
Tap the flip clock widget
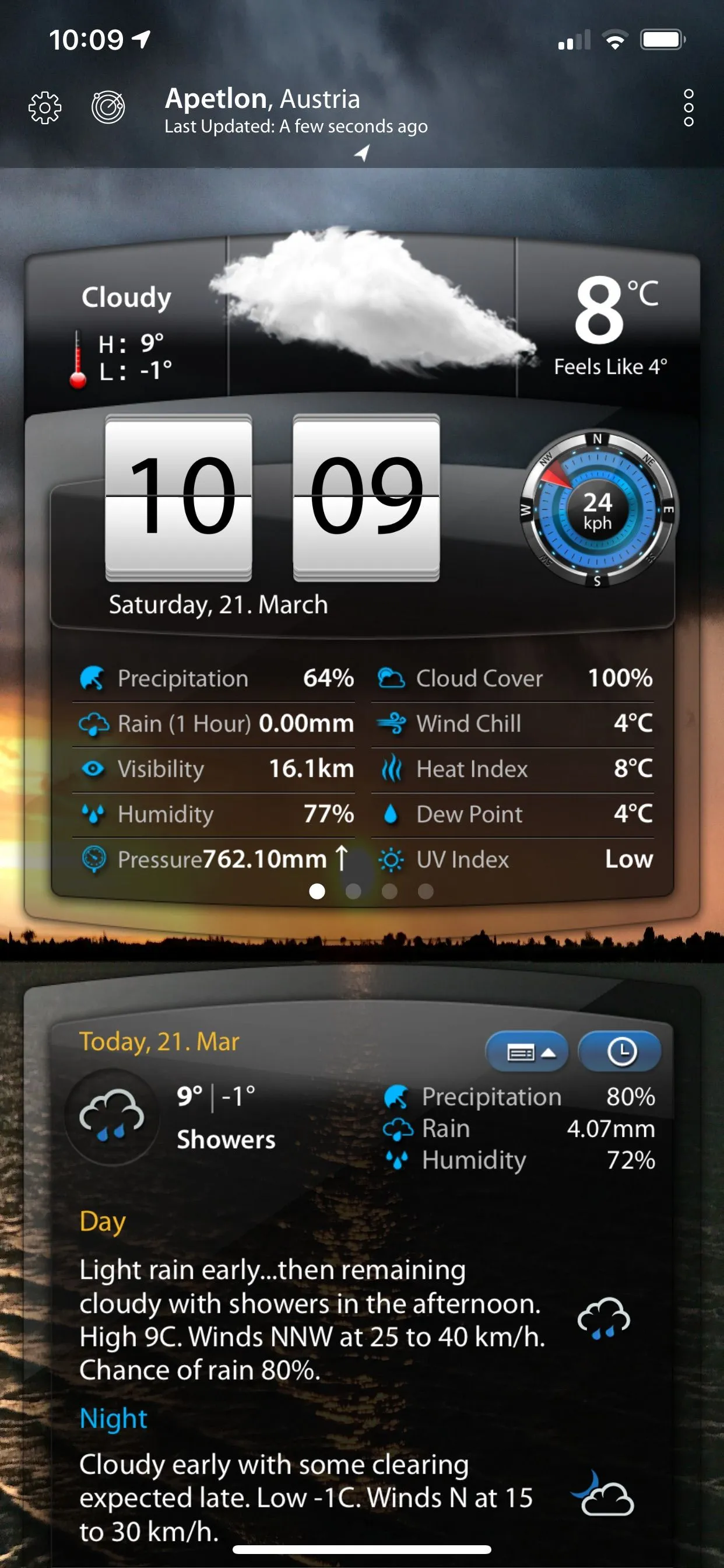tap(272, 498)
